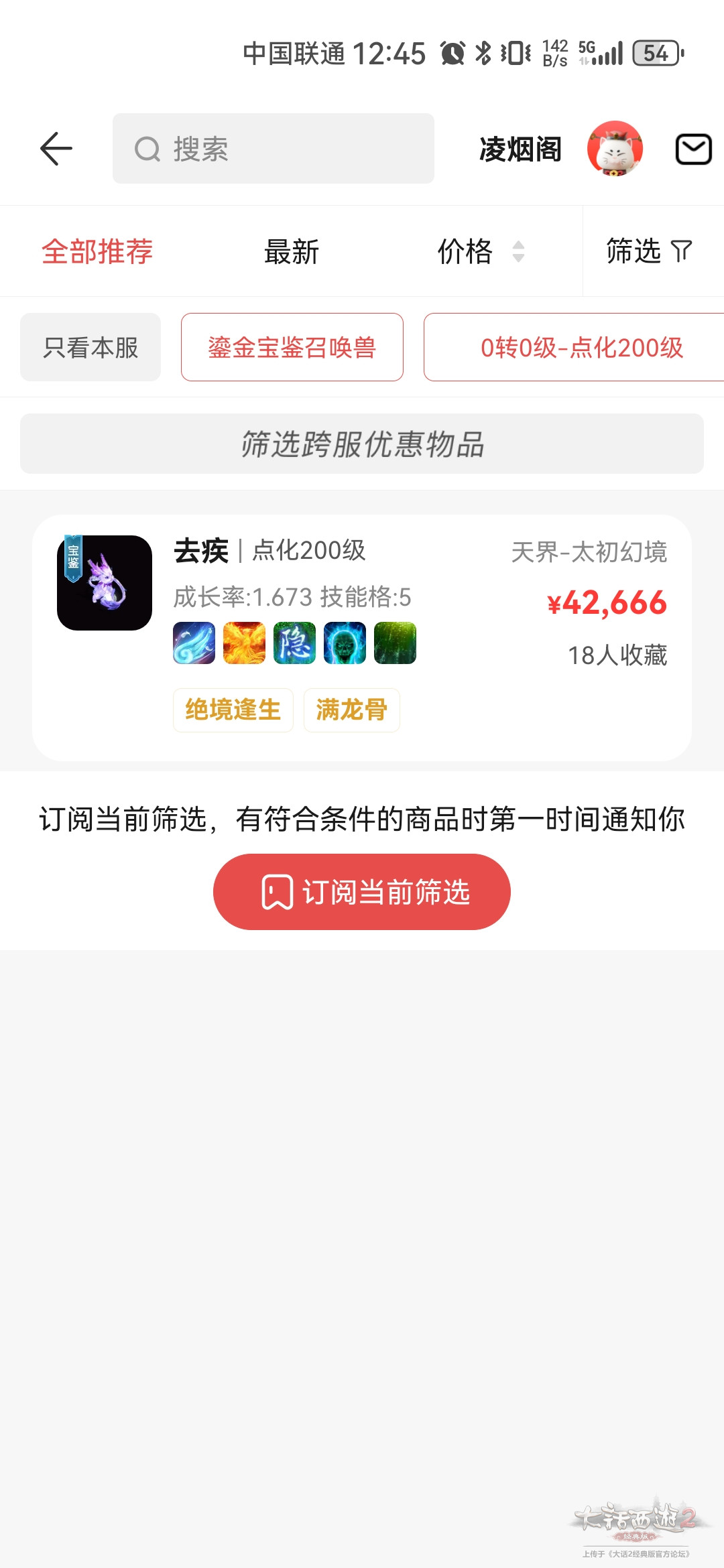Tap 筛选跨服优惠物品 button

[x=362, y=444]
